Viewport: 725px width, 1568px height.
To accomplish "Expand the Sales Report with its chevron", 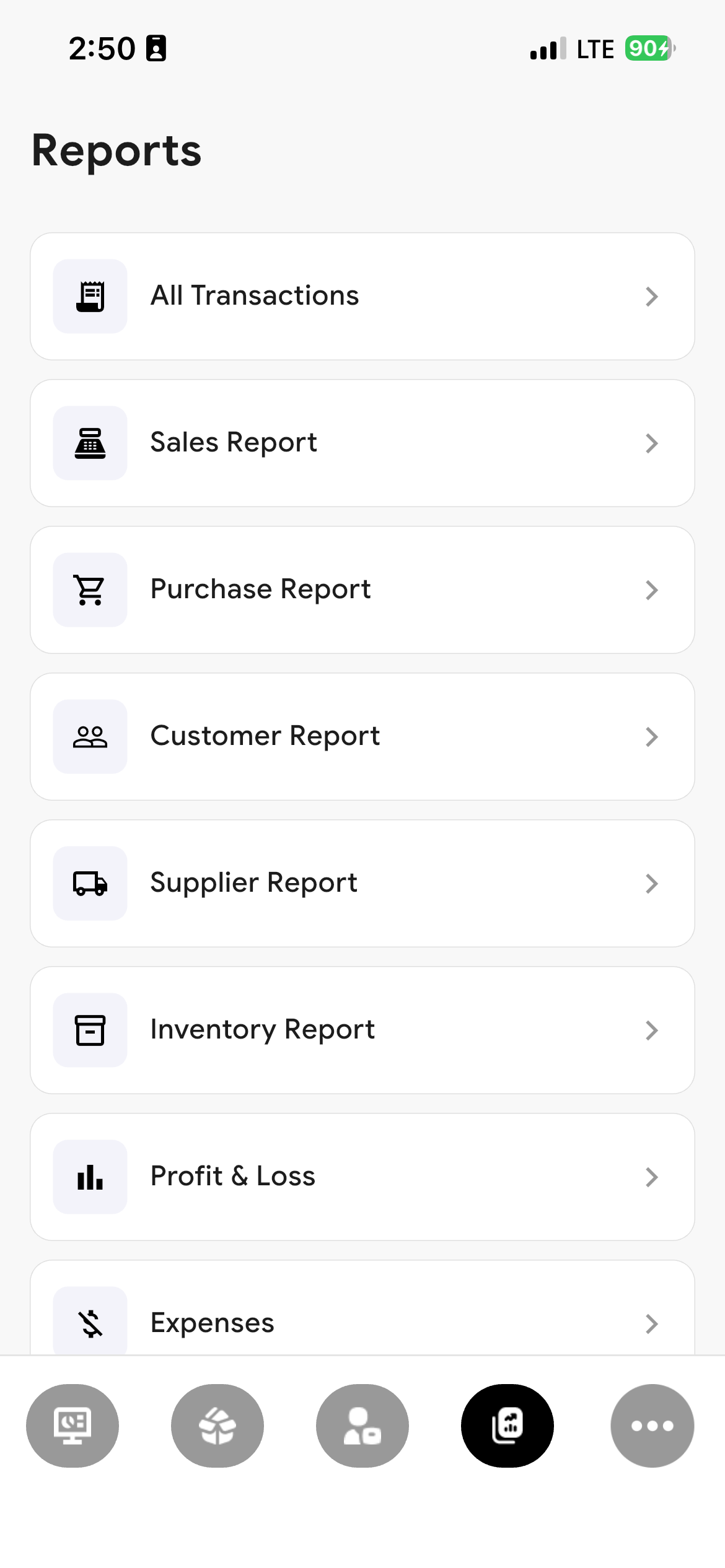I will [x=652, y=442].
